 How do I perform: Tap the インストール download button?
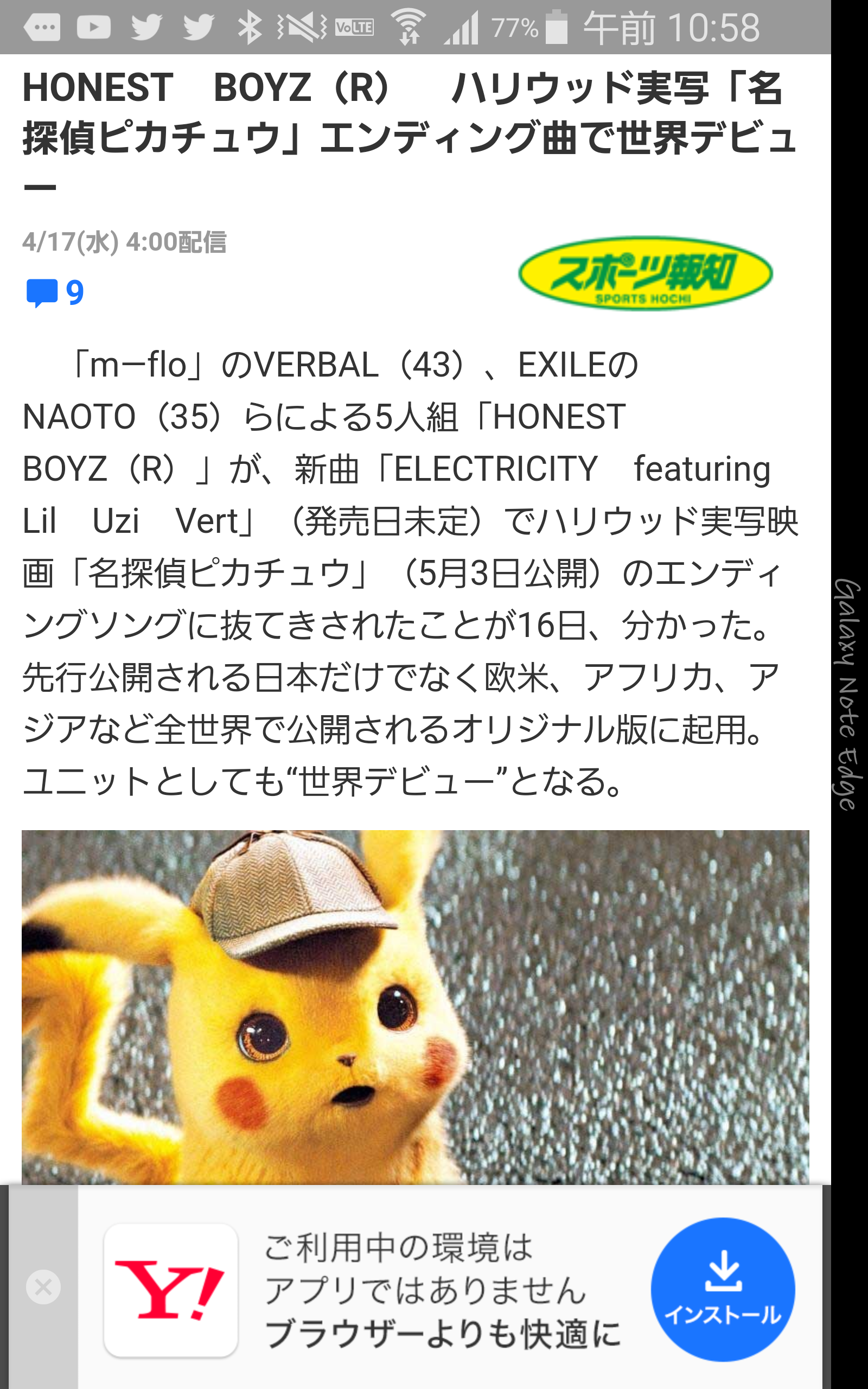coord(723,1289)
